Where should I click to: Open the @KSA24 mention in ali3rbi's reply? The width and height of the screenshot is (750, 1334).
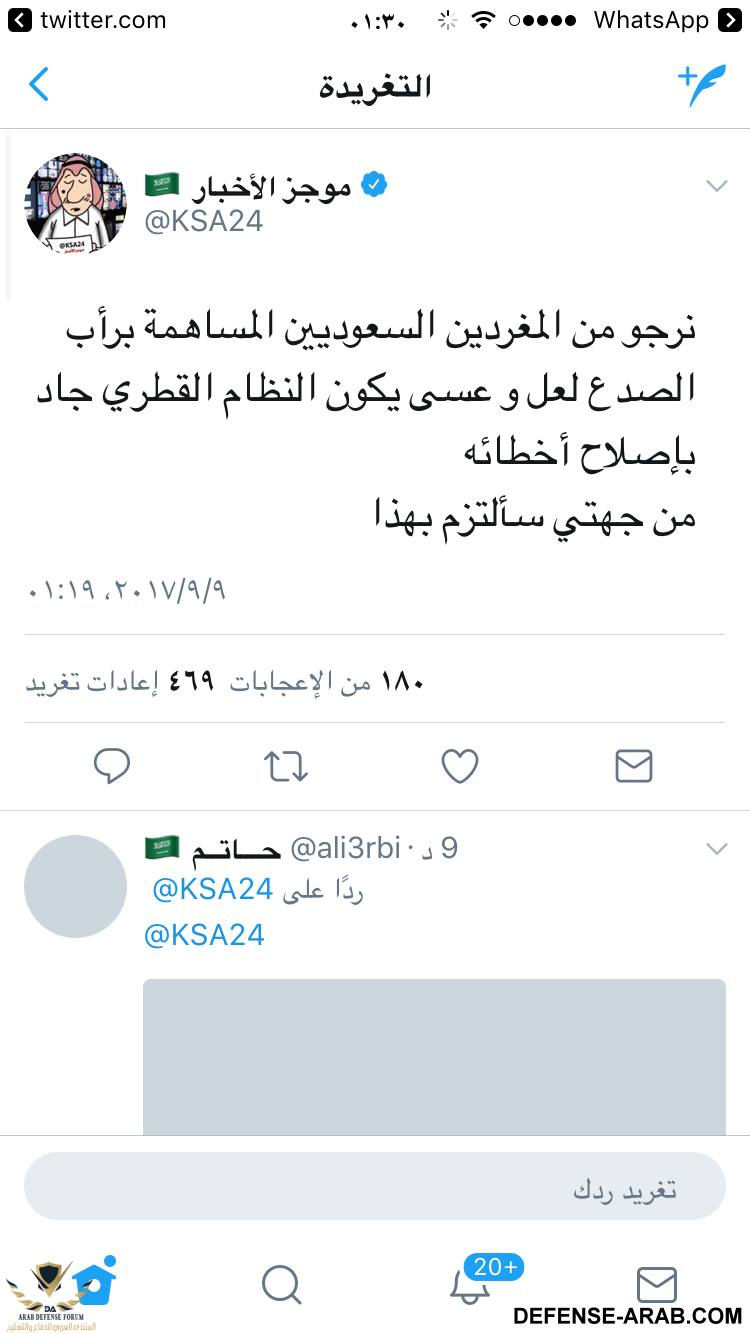coord(205,935)
